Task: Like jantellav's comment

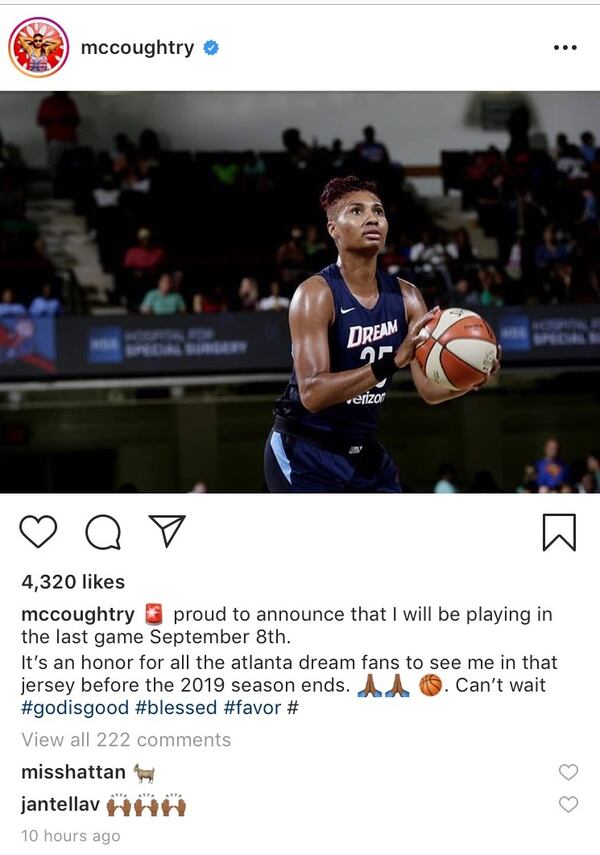Action: click(568, 804)
